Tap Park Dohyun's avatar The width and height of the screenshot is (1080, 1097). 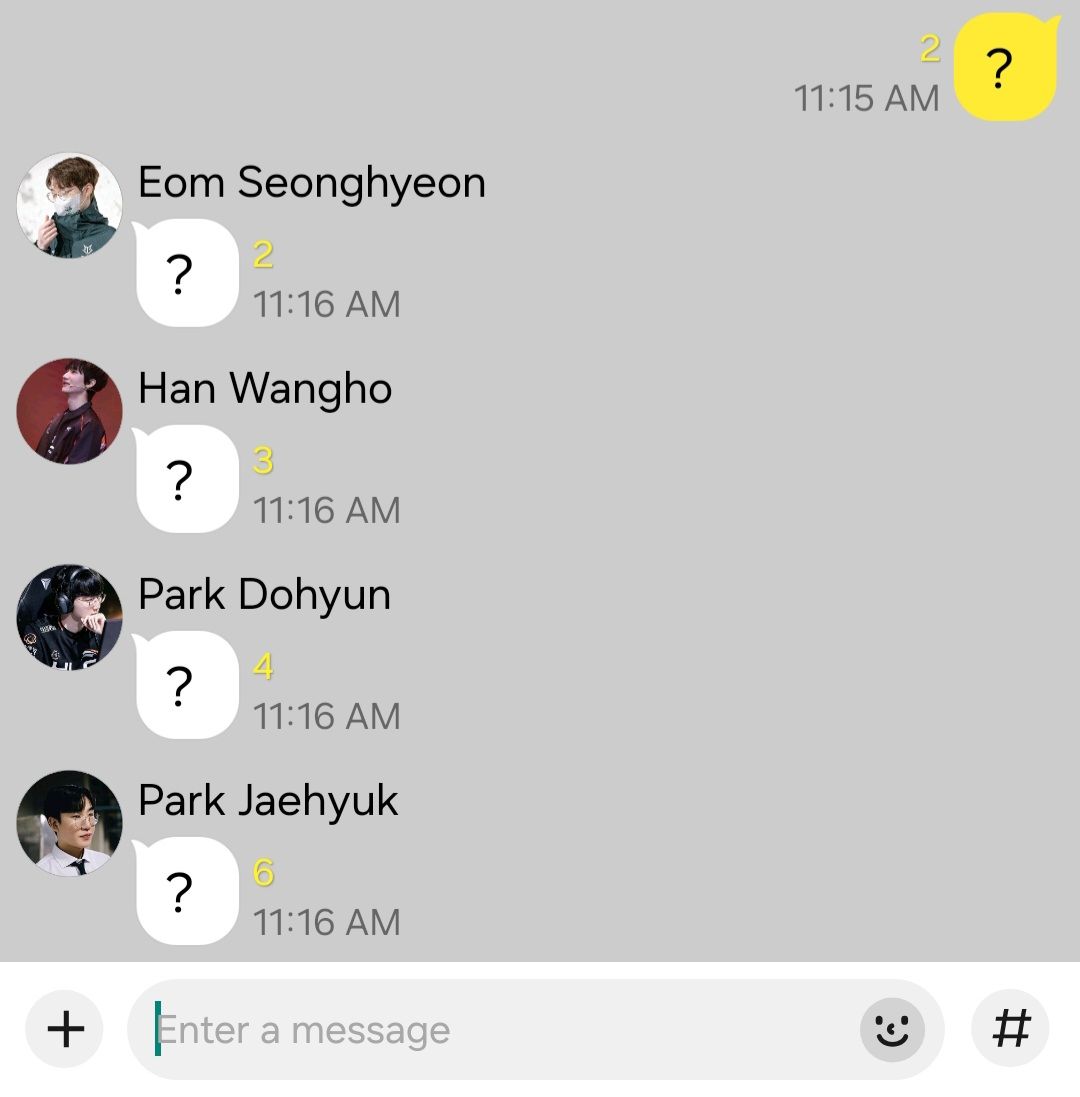click(69, 617)
